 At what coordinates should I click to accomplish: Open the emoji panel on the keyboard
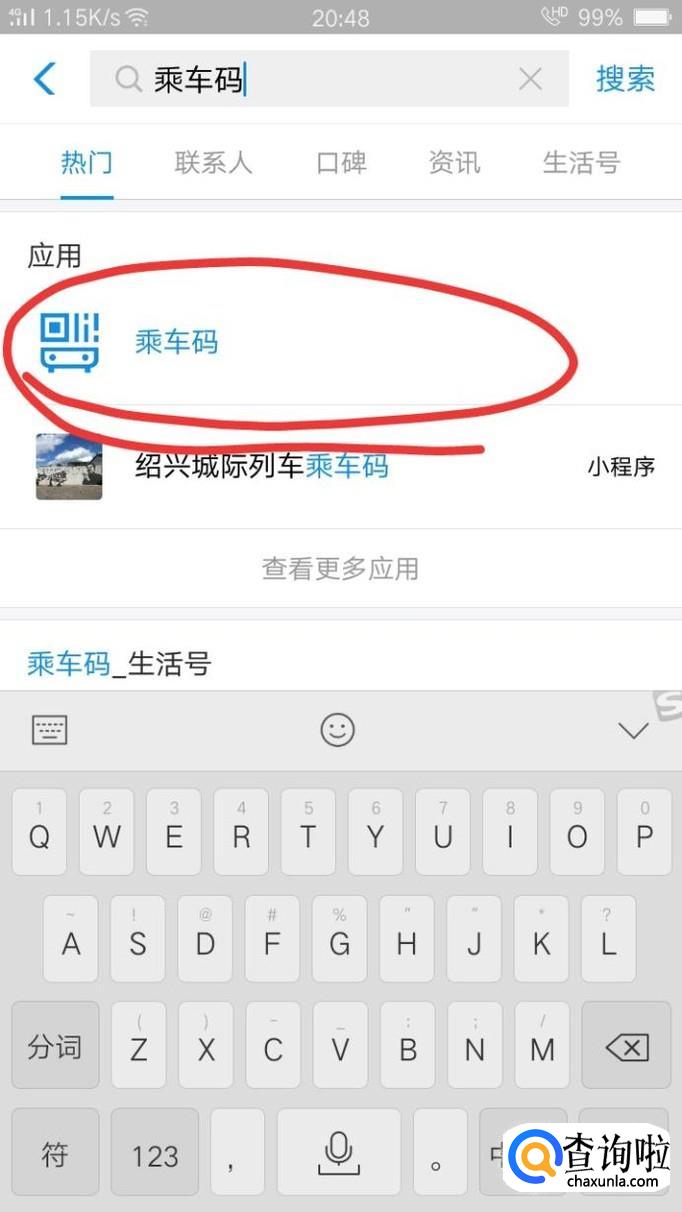pyautogui.click(x=338, y=730)
